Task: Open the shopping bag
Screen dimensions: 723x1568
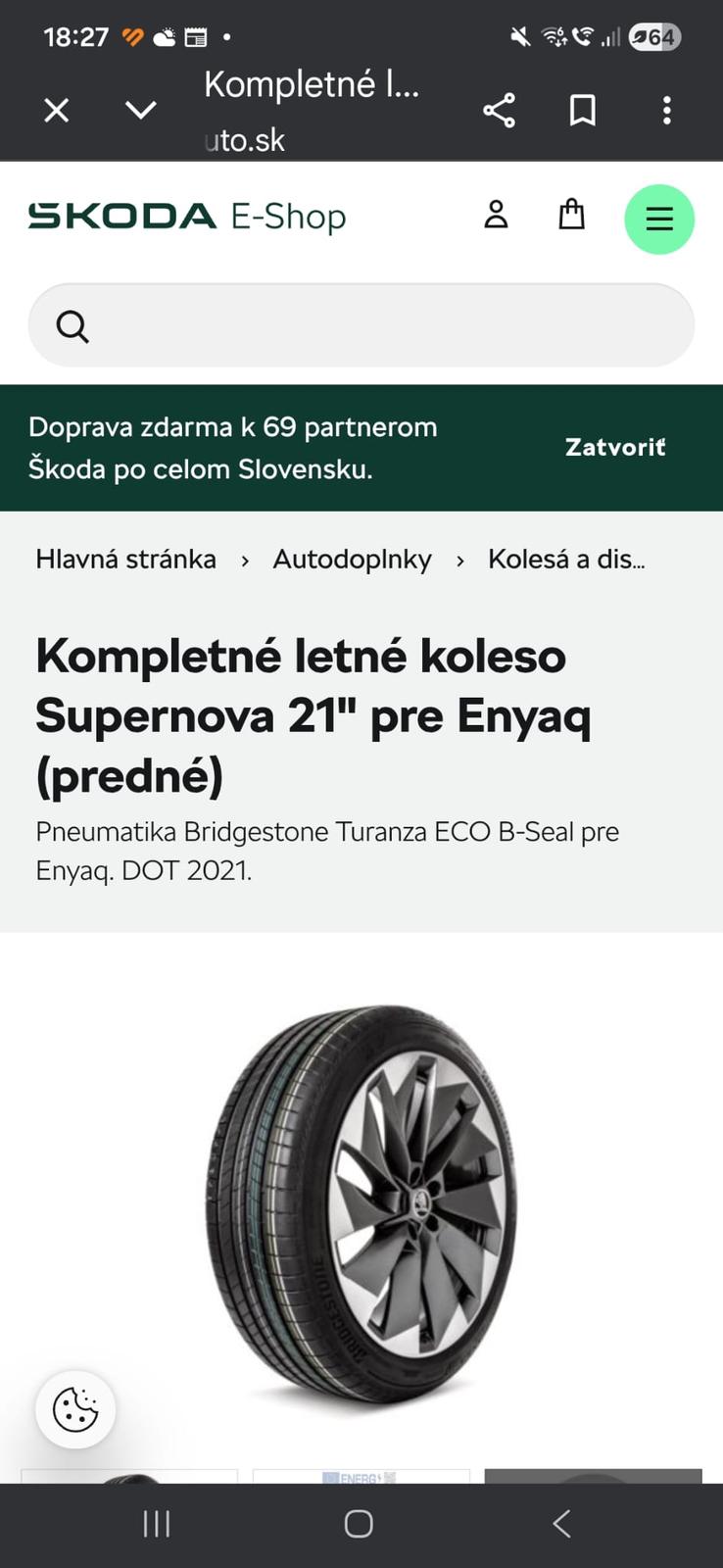Action: click(571, 215)
